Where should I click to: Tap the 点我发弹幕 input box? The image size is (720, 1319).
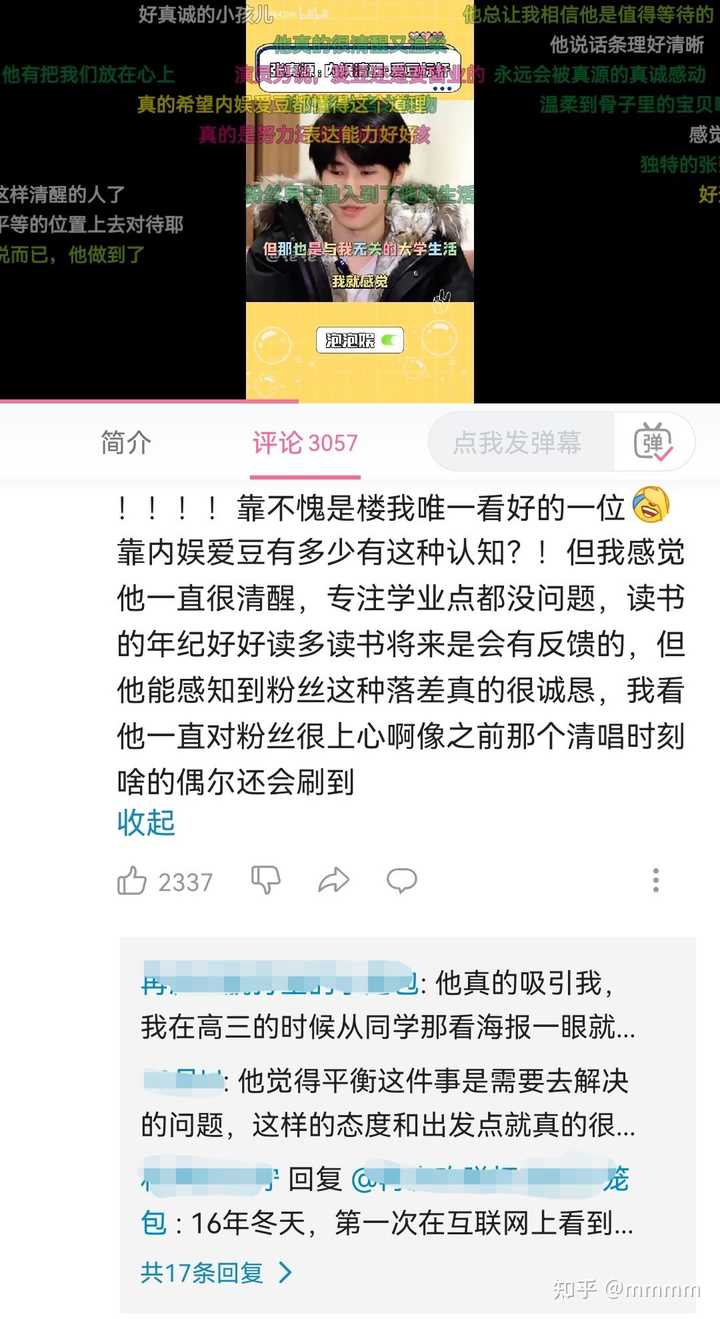point(517,443)
